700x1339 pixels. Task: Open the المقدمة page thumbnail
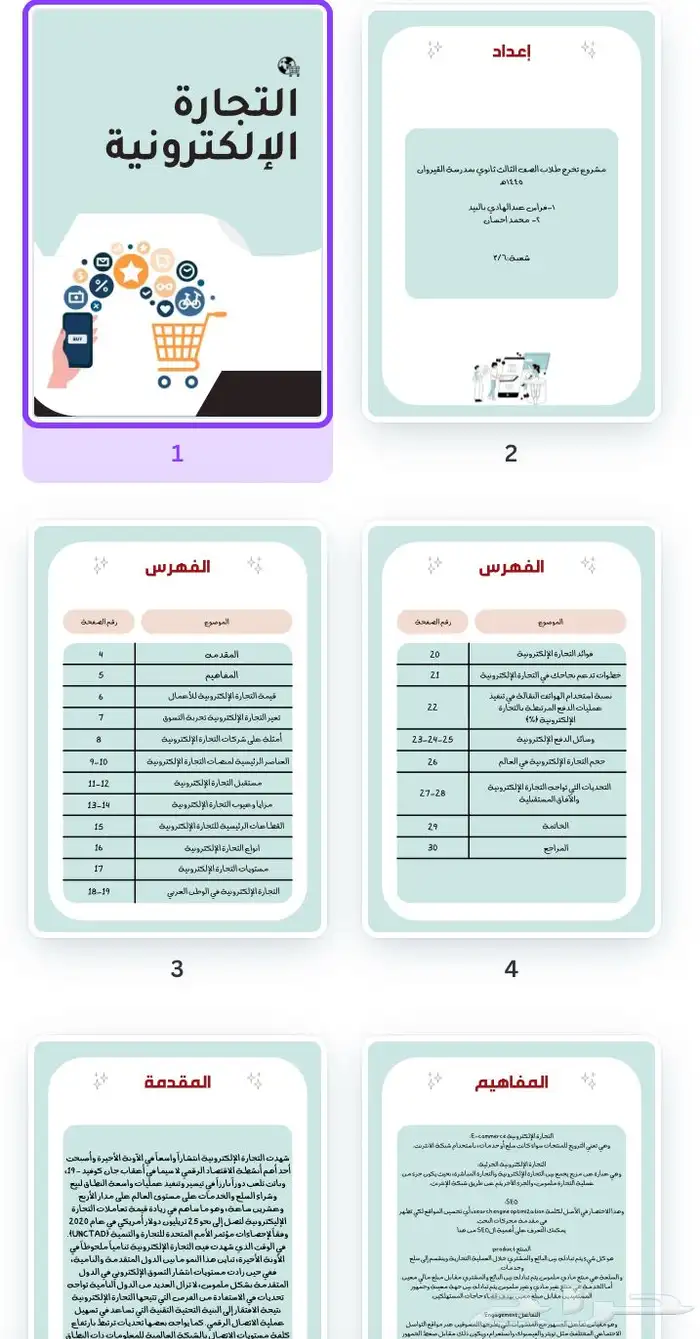click(x=177, y=1190)
